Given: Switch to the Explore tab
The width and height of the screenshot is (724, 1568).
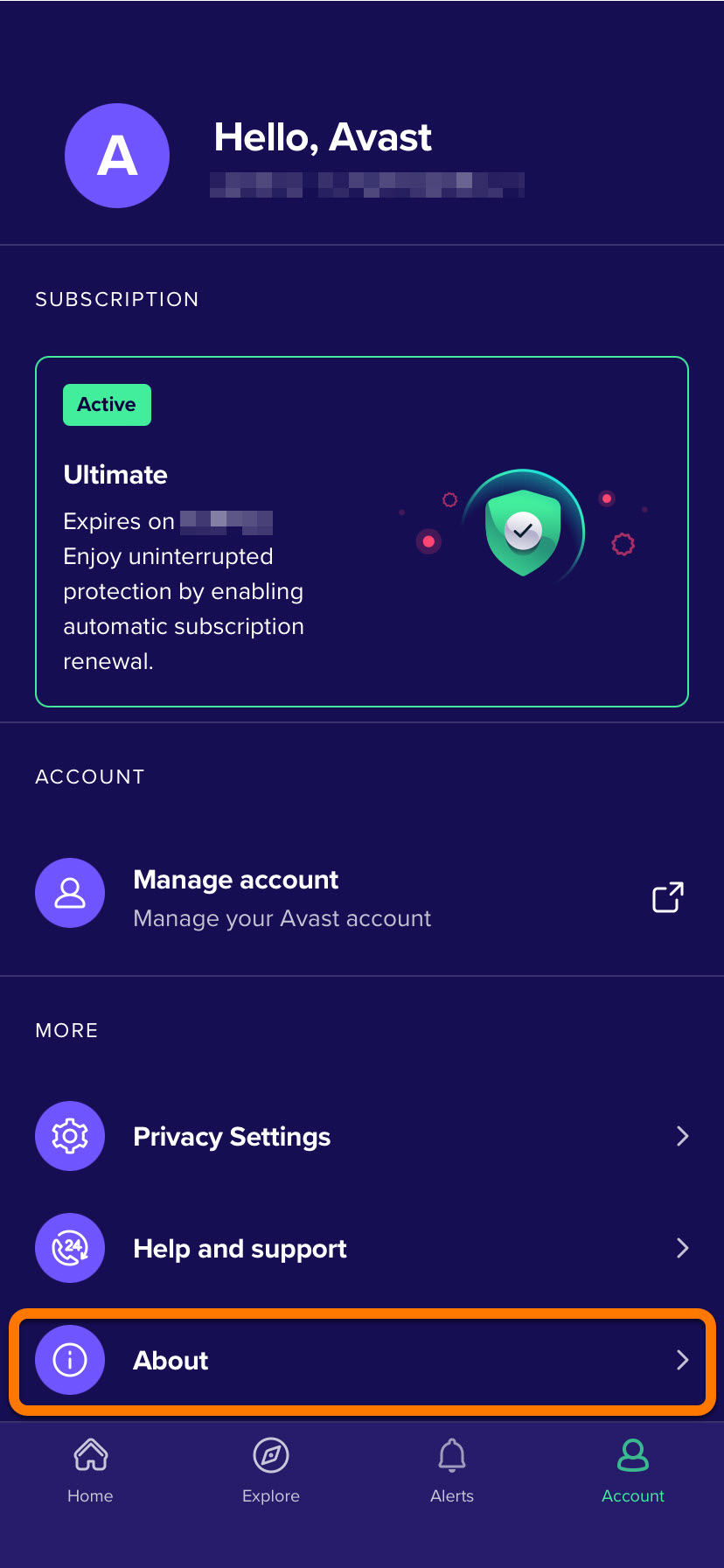Looking at the screenshot, I should click(x=271, y=1471).
